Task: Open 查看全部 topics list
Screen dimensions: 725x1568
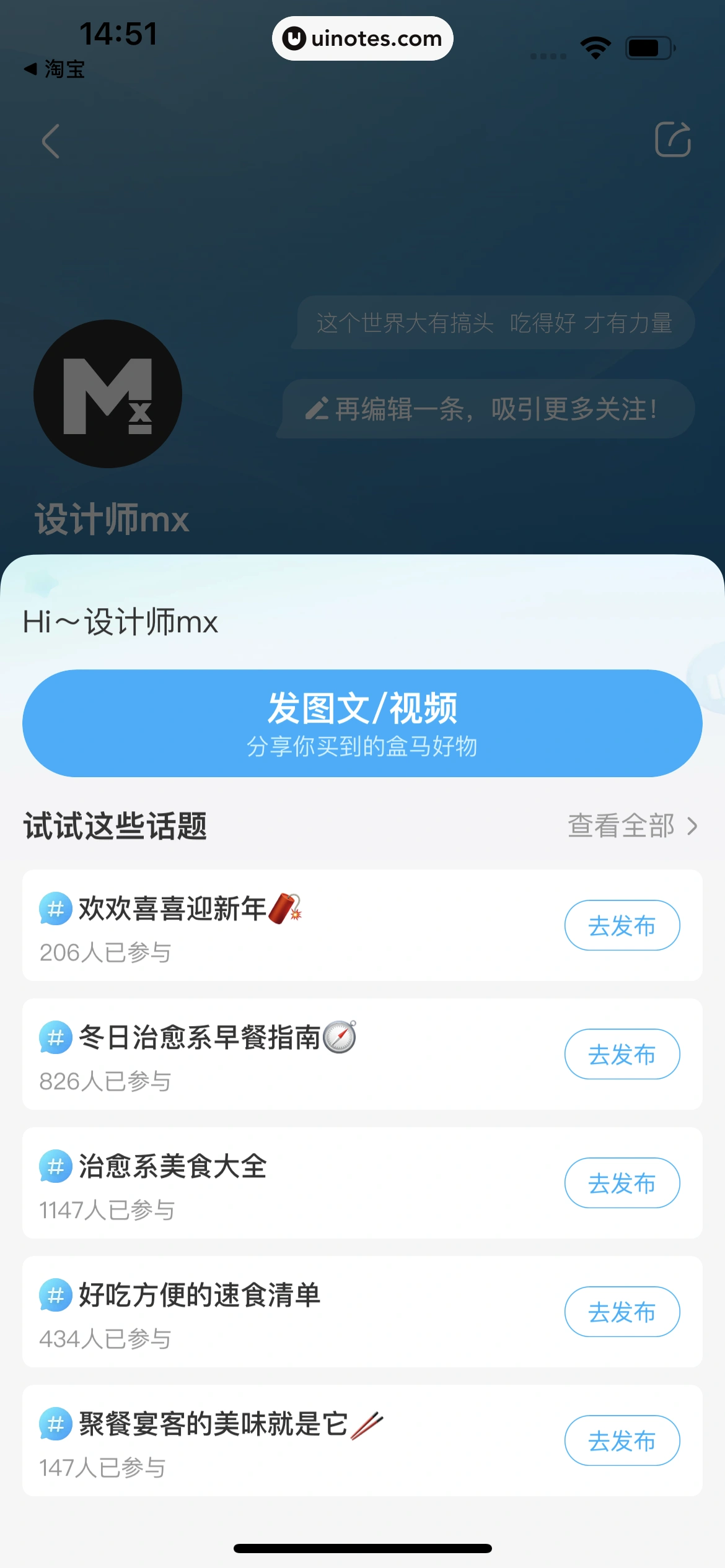Action: pos(632,825)
